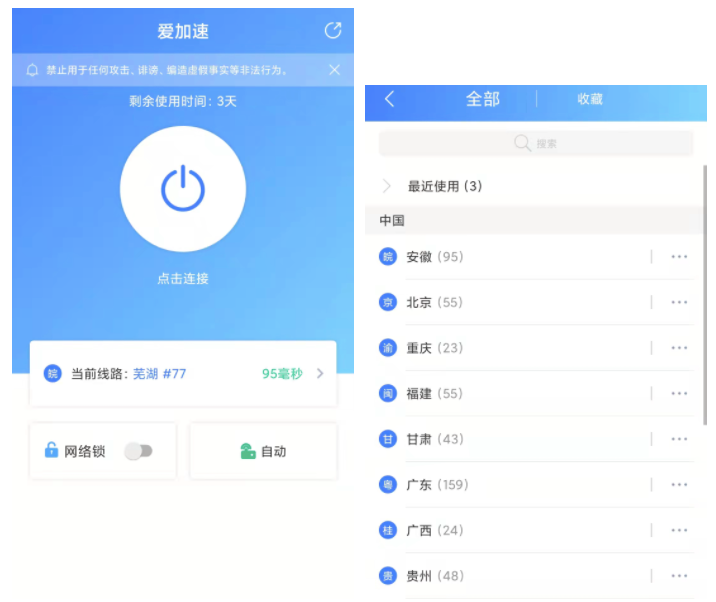Dismiss the notice banner
716x602 pixels.
tap(334, 70)
